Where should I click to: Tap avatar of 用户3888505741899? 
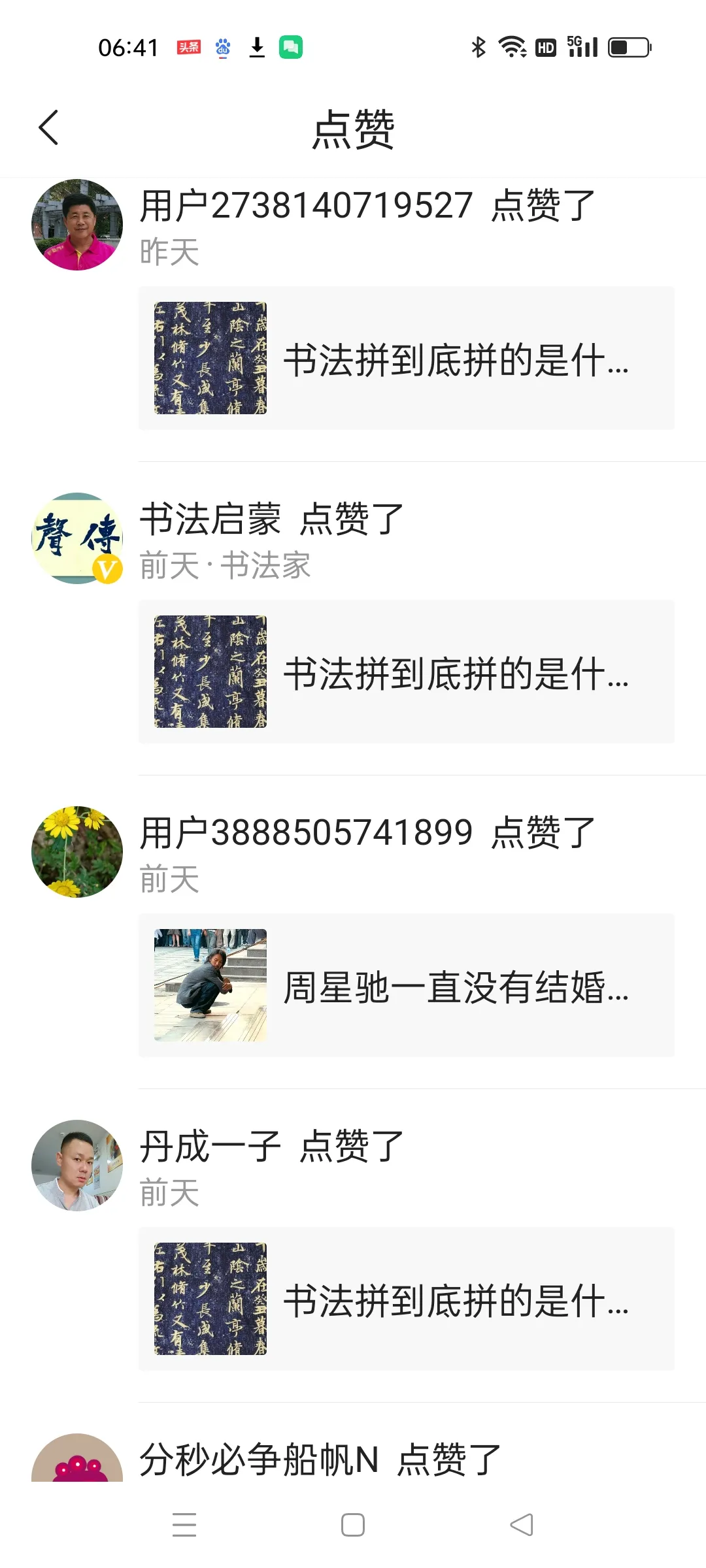[x=77, y=852]
